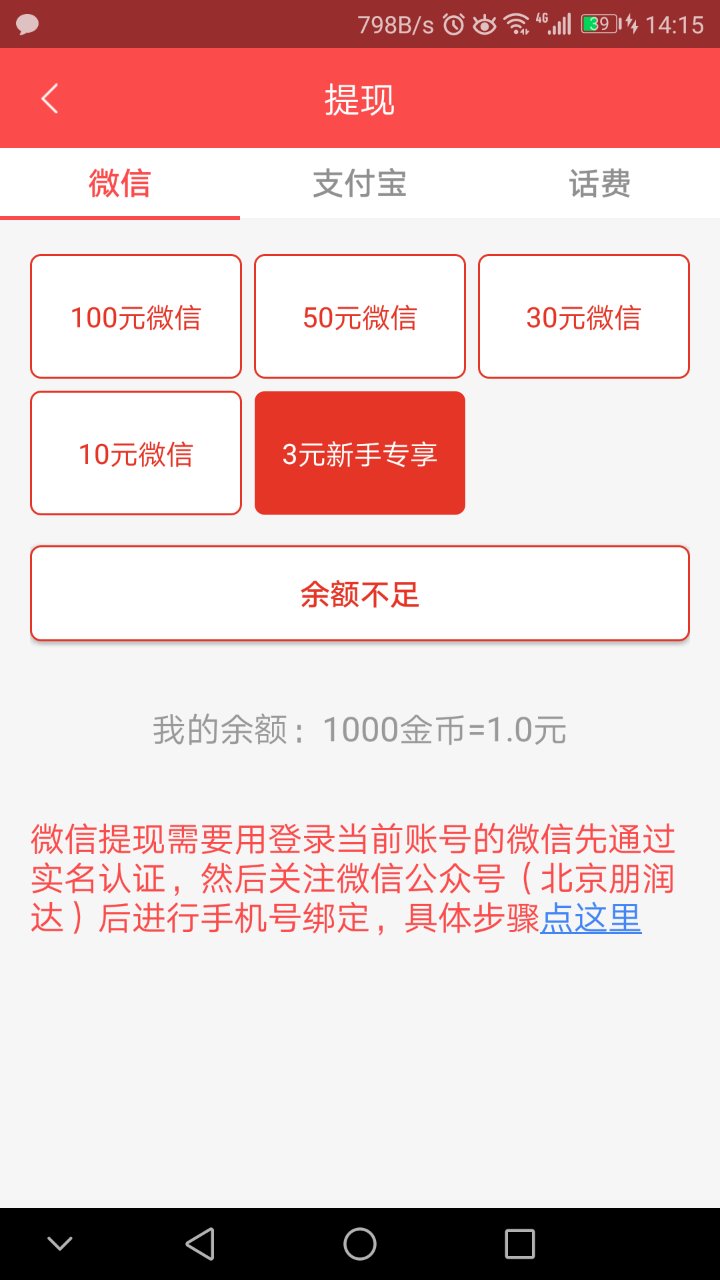Tap the 10元微信 amount card
This screenshot has width=720, height=1280.
pos(135,452)
